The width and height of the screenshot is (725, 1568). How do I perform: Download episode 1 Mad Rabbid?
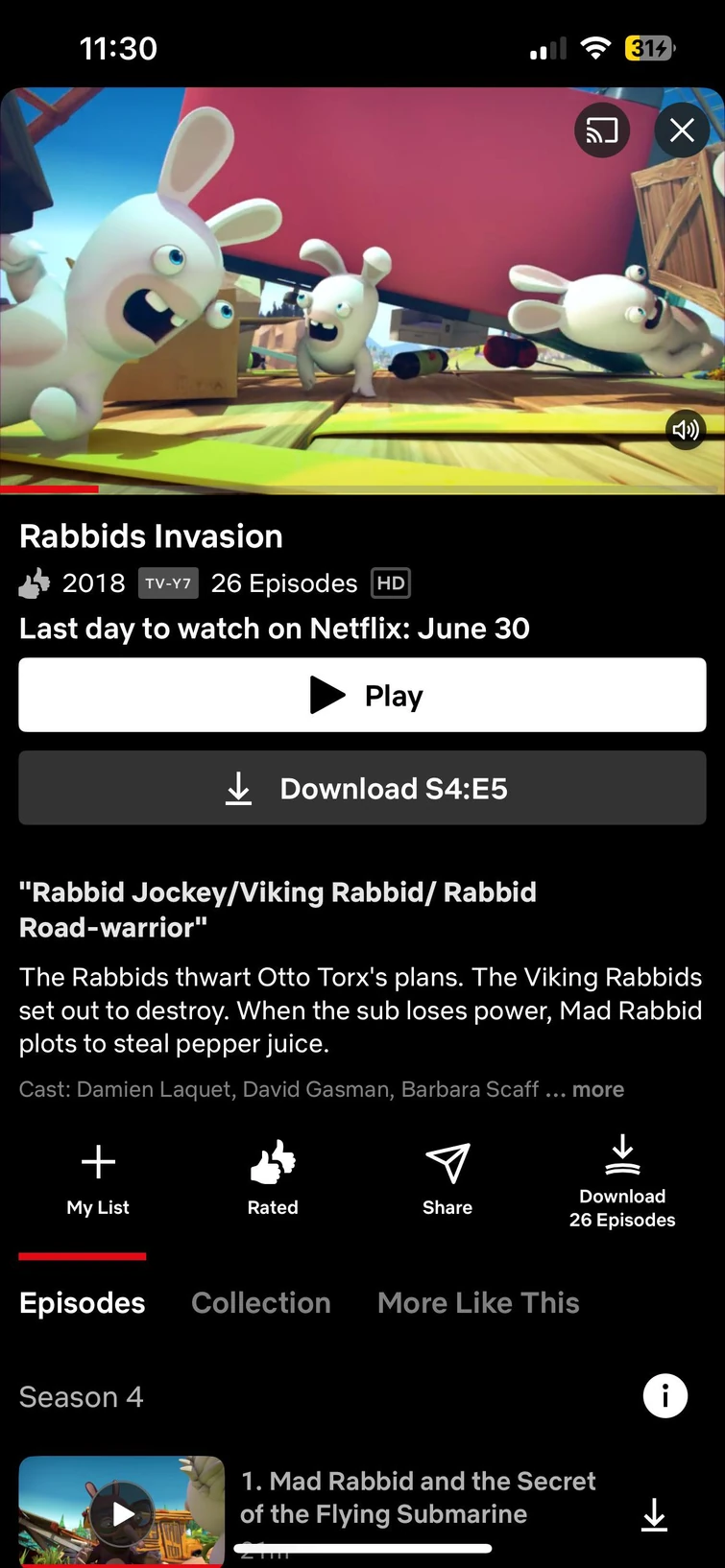(x=654, y=1514)
